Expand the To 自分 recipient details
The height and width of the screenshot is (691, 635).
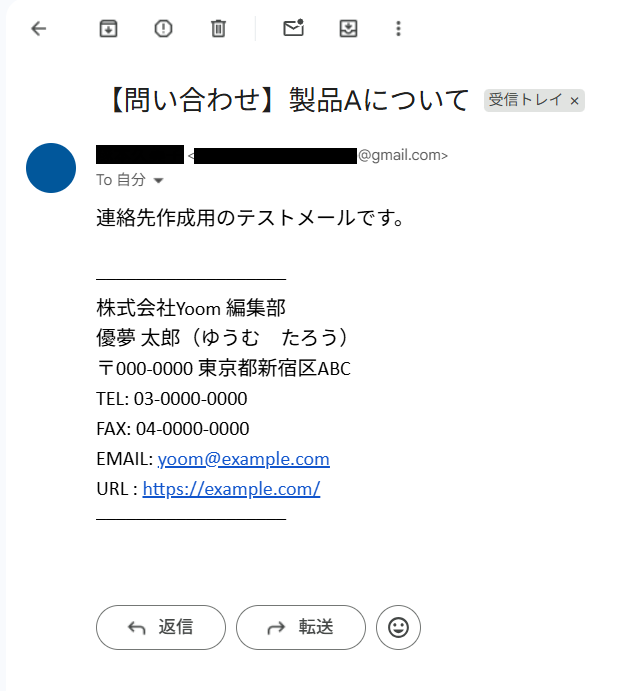(158, 181)
